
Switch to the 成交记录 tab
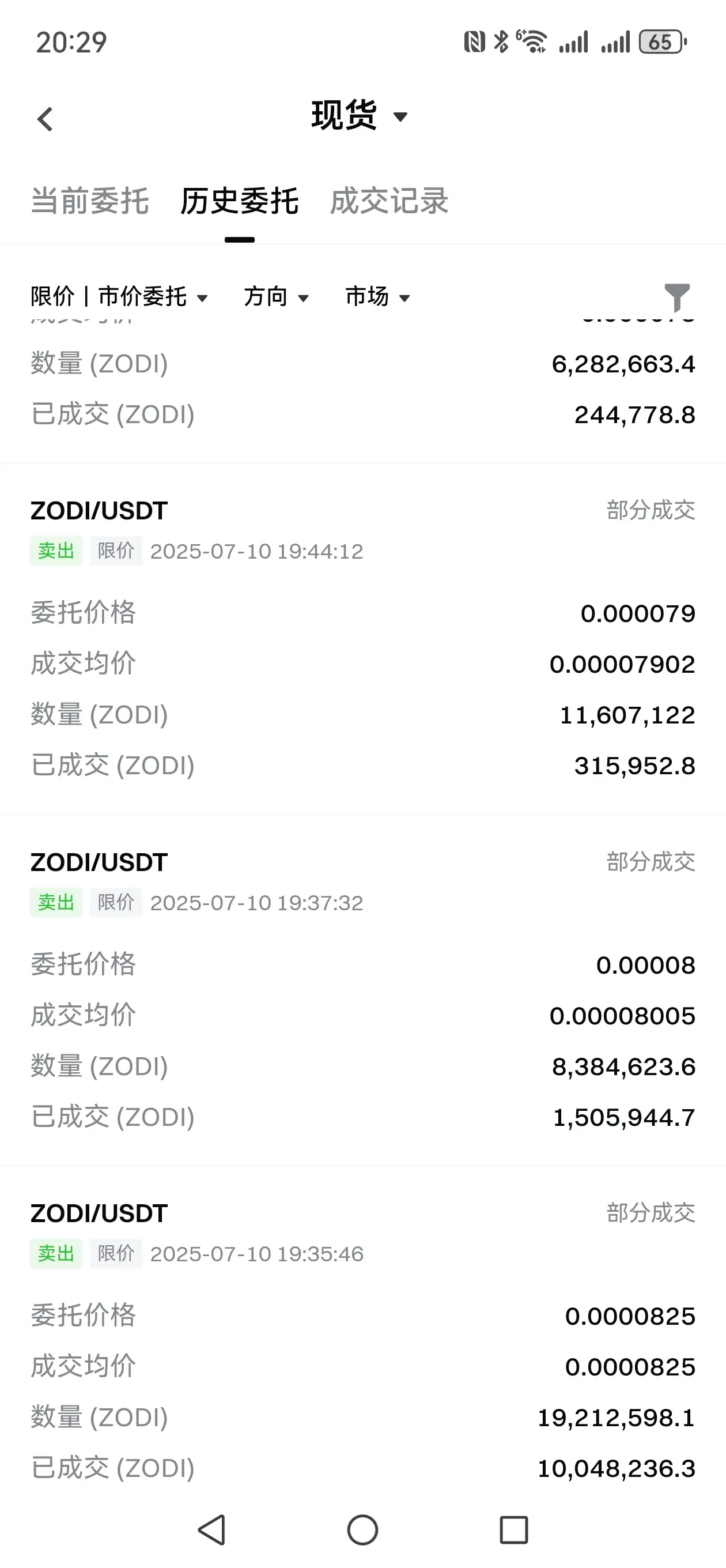coord(389,201)
